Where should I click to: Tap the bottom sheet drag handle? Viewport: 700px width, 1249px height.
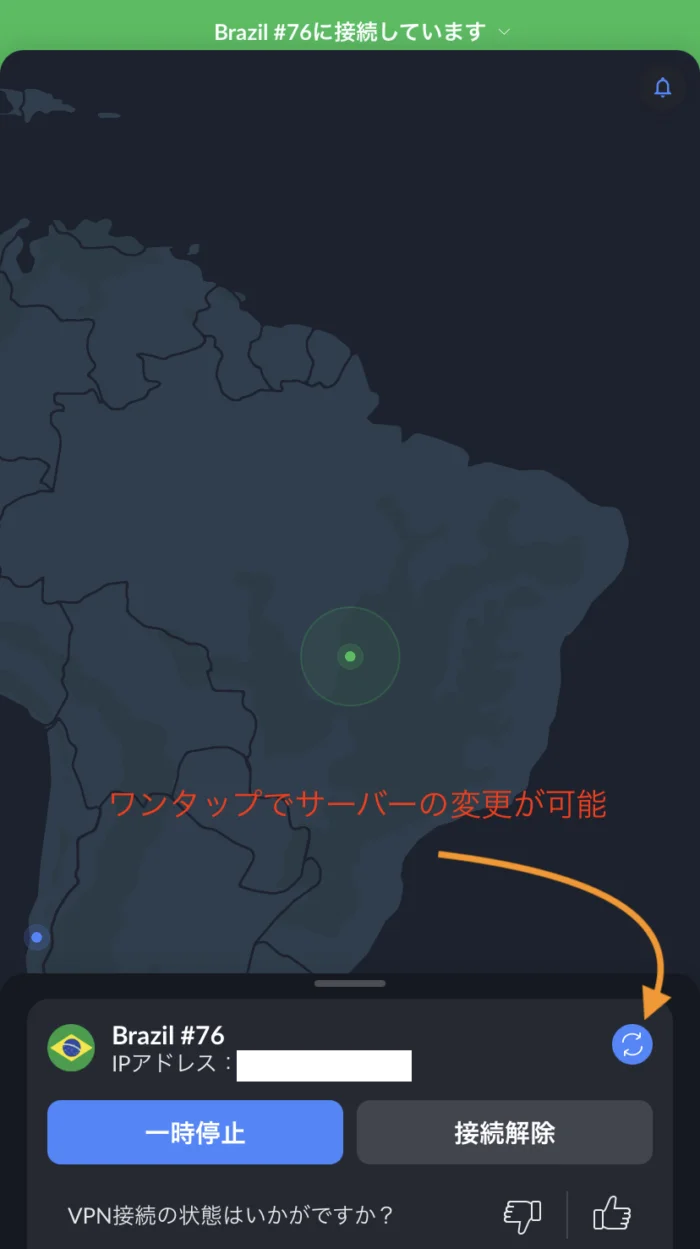point(350,984)
